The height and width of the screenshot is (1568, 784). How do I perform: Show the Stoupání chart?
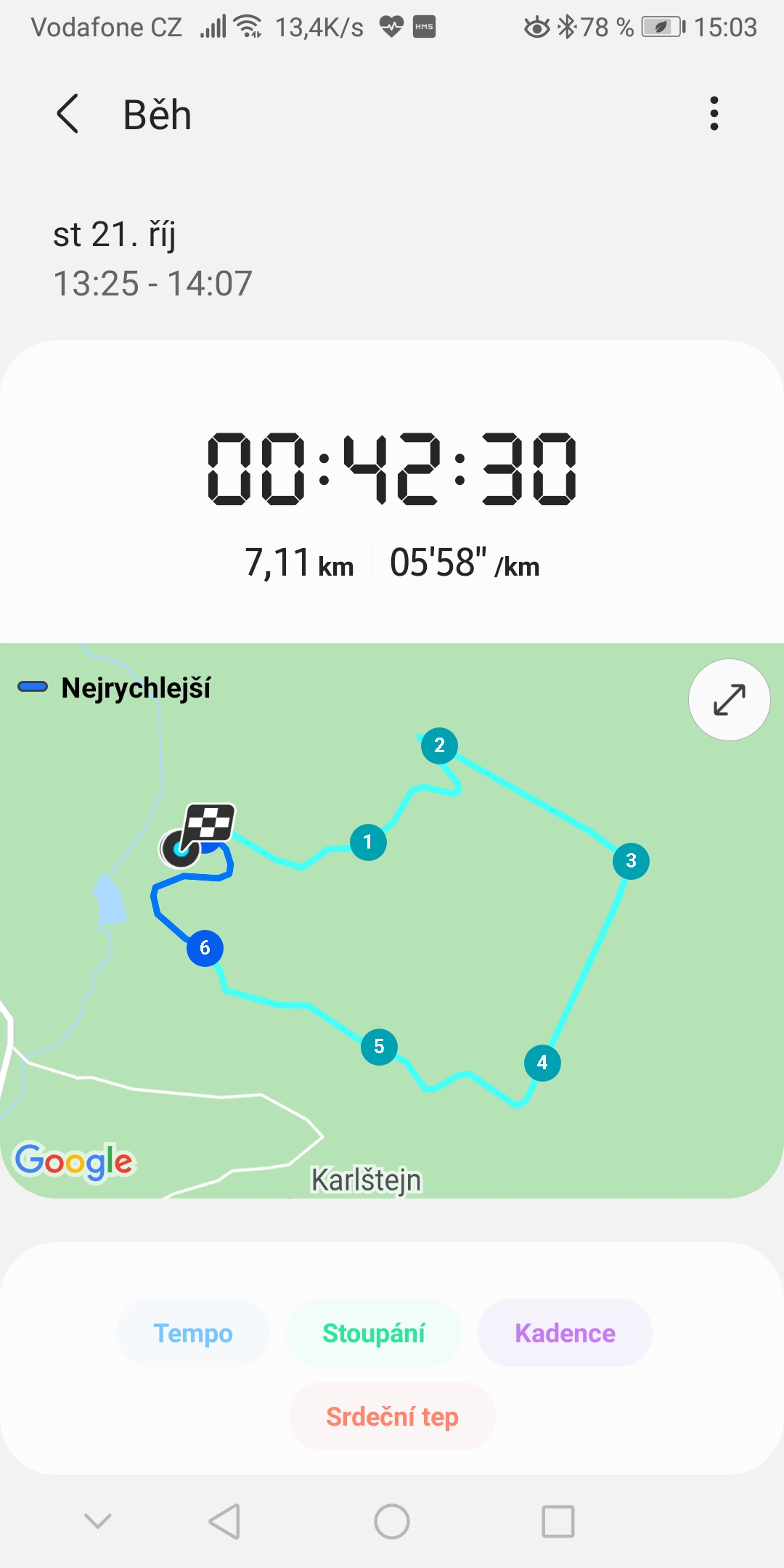click(x=374, y=1333)
